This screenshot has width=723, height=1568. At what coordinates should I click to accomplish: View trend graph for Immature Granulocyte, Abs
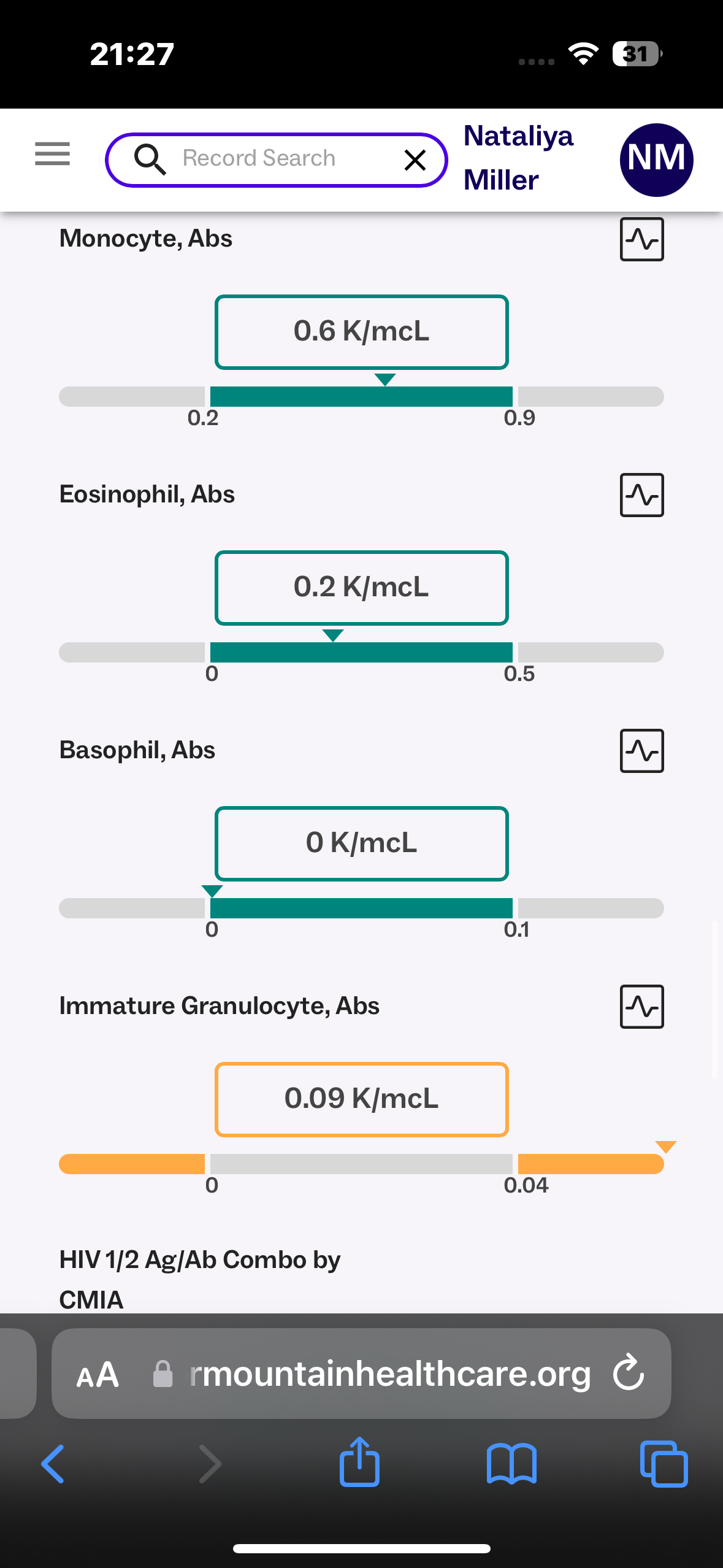[641, 1007]
